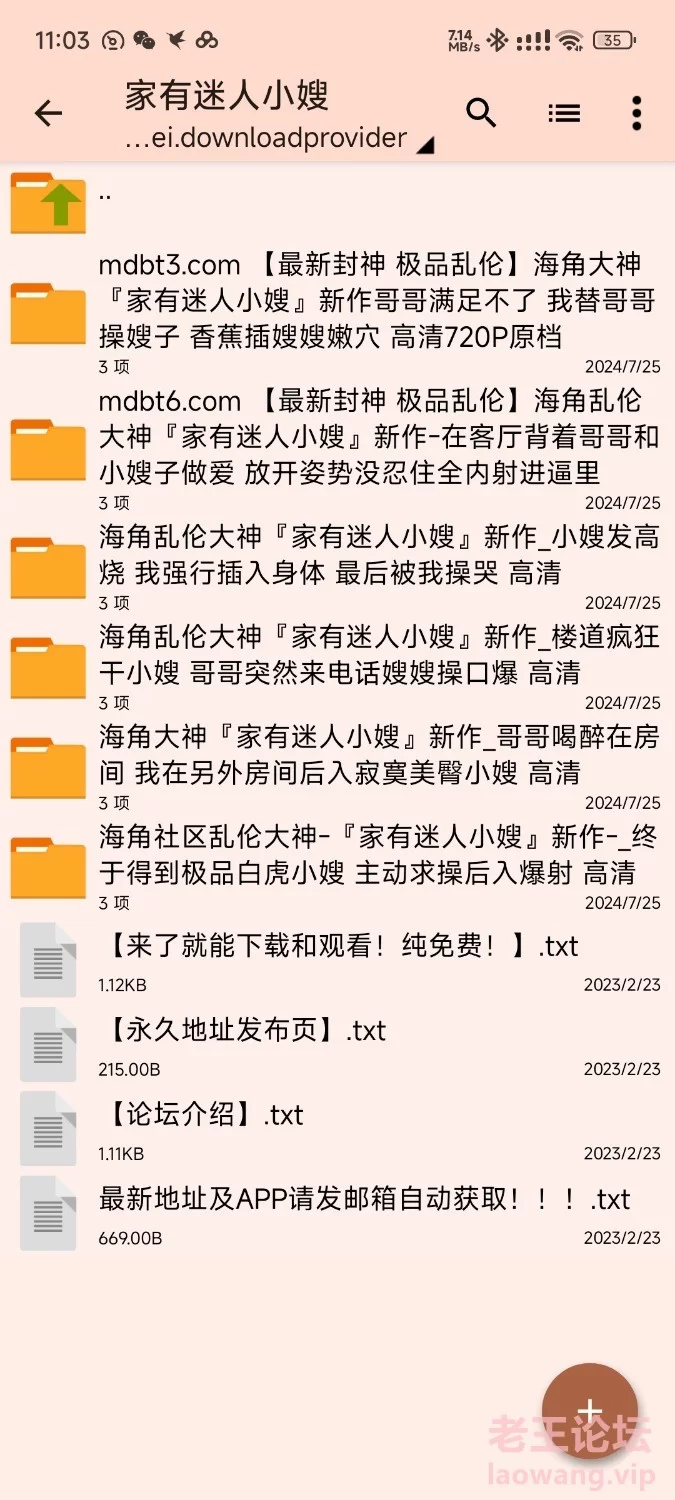Change the list view mode
The height and width of the screenshot is (1500, 675).
pyautogui.click(x=564, y=114)
